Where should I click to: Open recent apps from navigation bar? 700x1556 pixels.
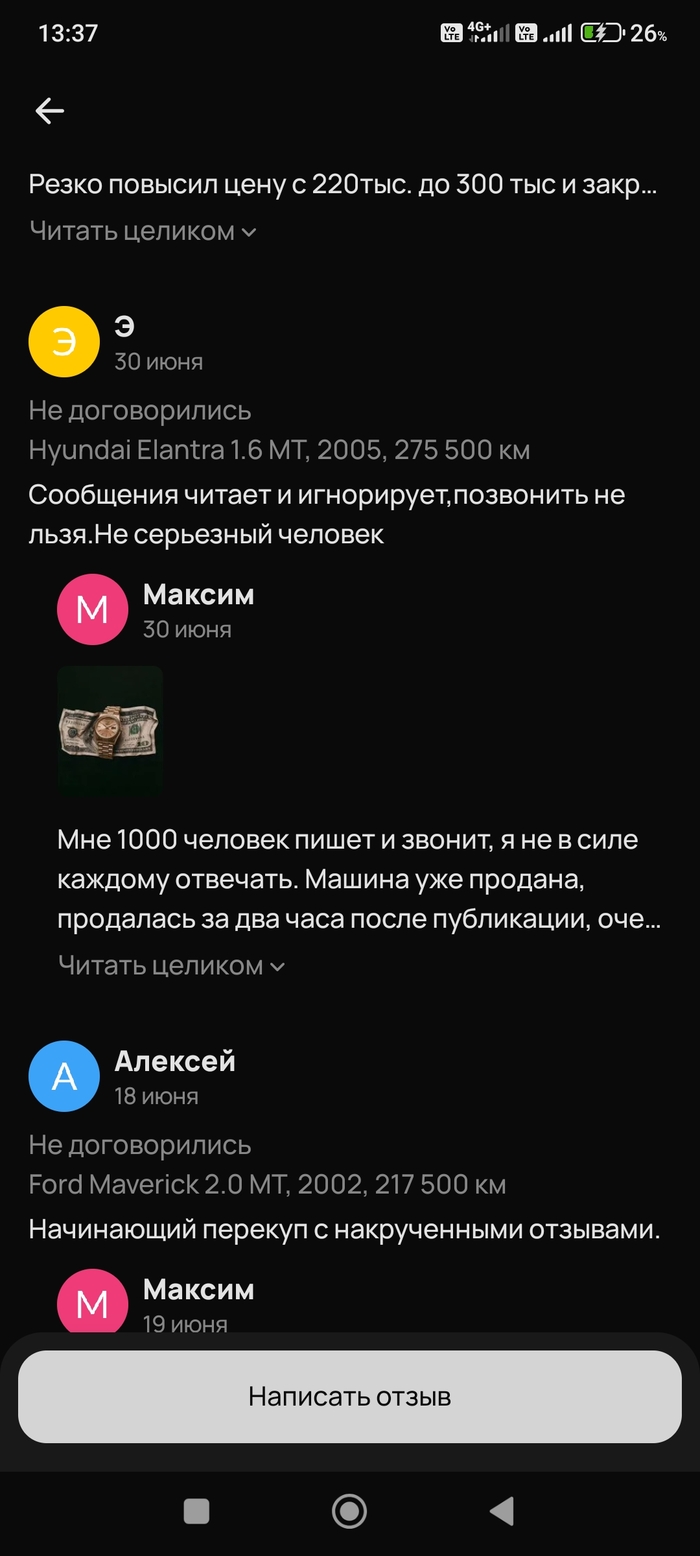(x=196, y=1511)
